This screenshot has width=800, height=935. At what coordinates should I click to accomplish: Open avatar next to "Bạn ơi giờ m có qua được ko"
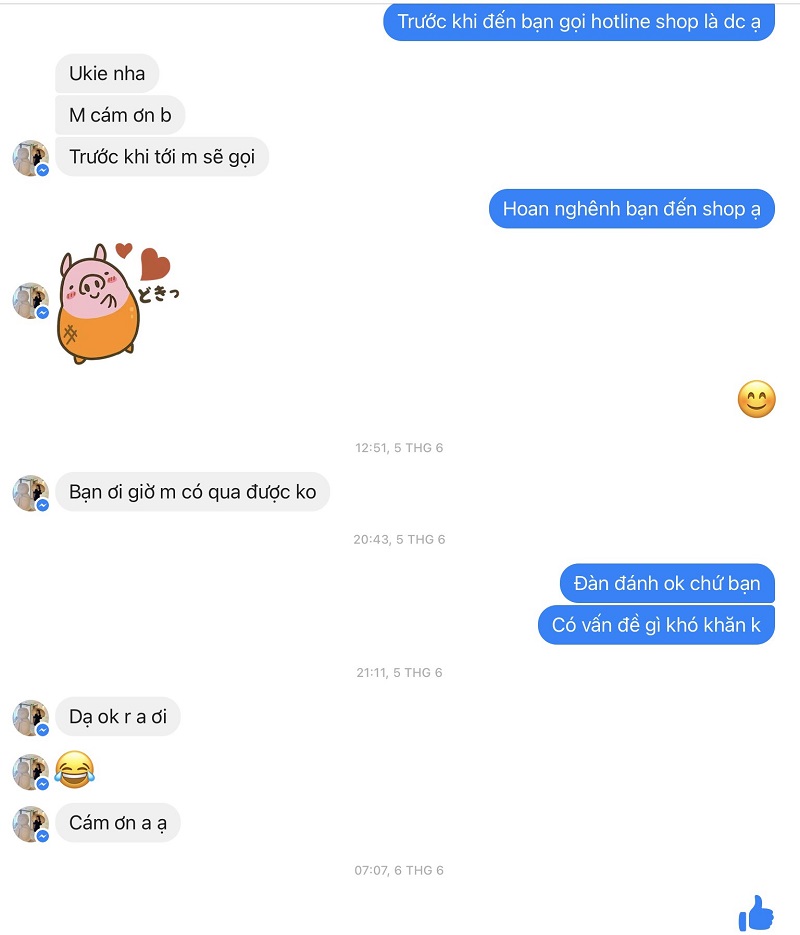point(30,493)
